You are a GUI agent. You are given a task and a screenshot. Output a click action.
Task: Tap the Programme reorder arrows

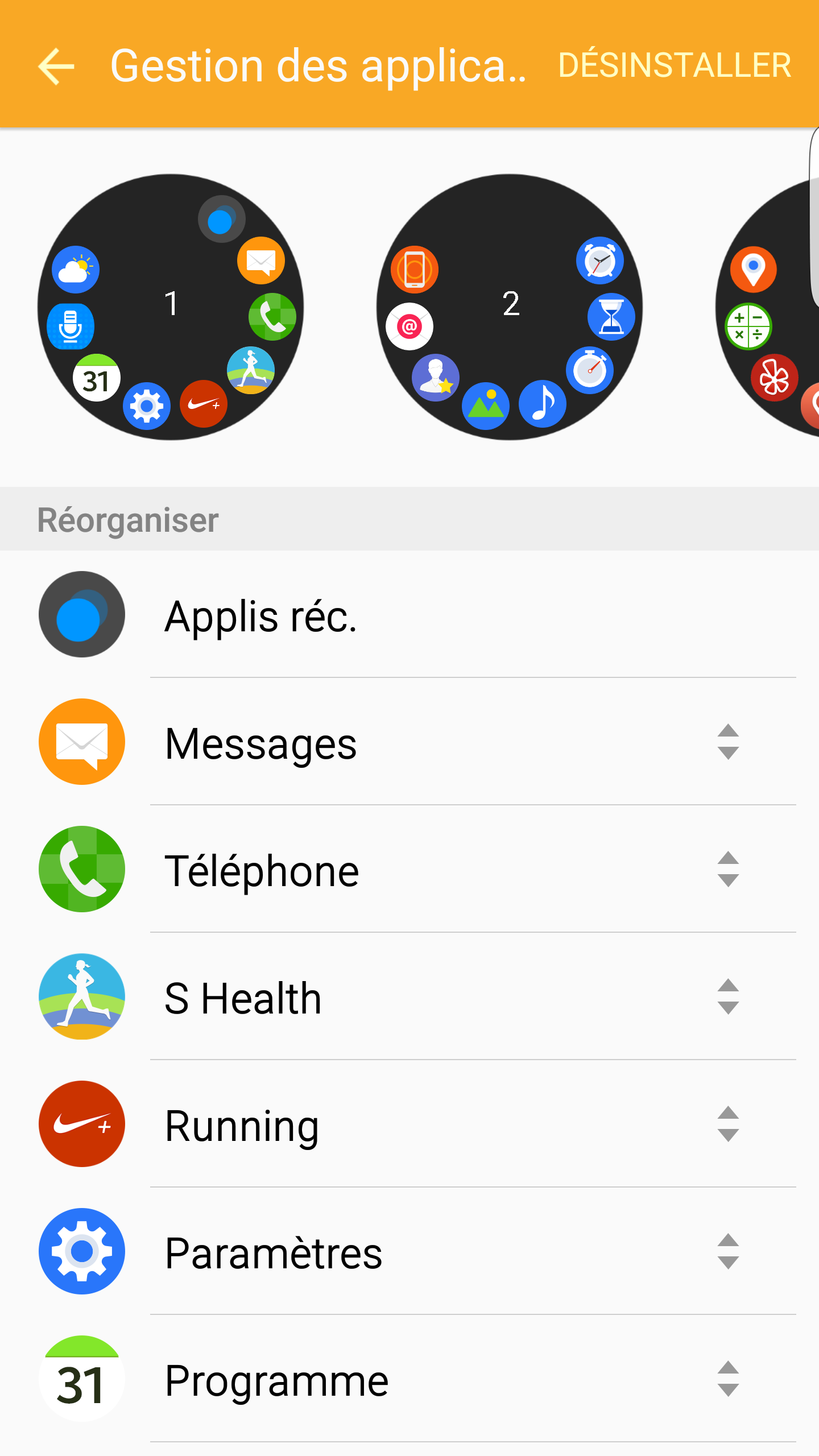pos(728,1379)
